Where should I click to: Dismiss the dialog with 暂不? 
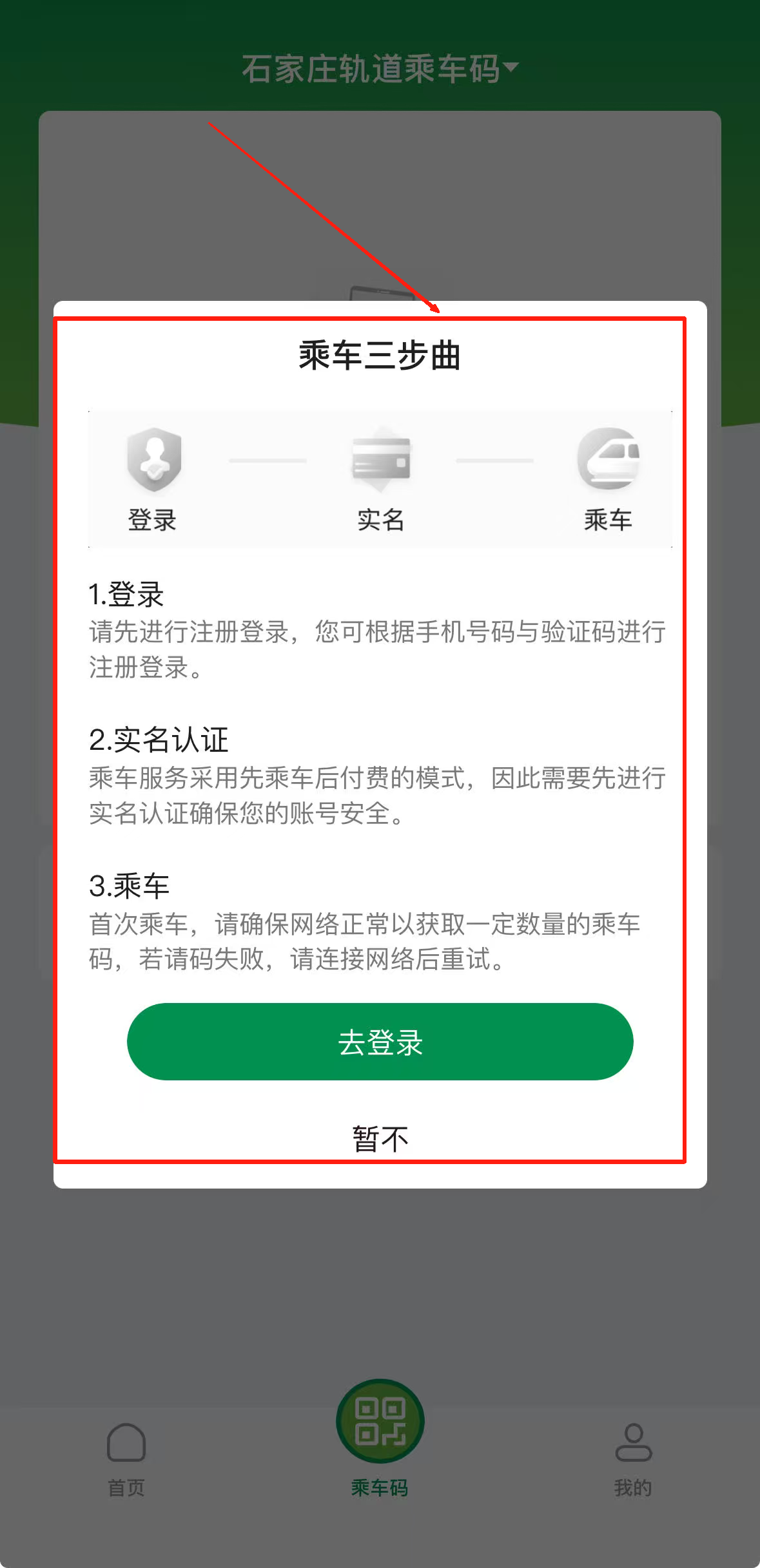[x=380, y=1139]
